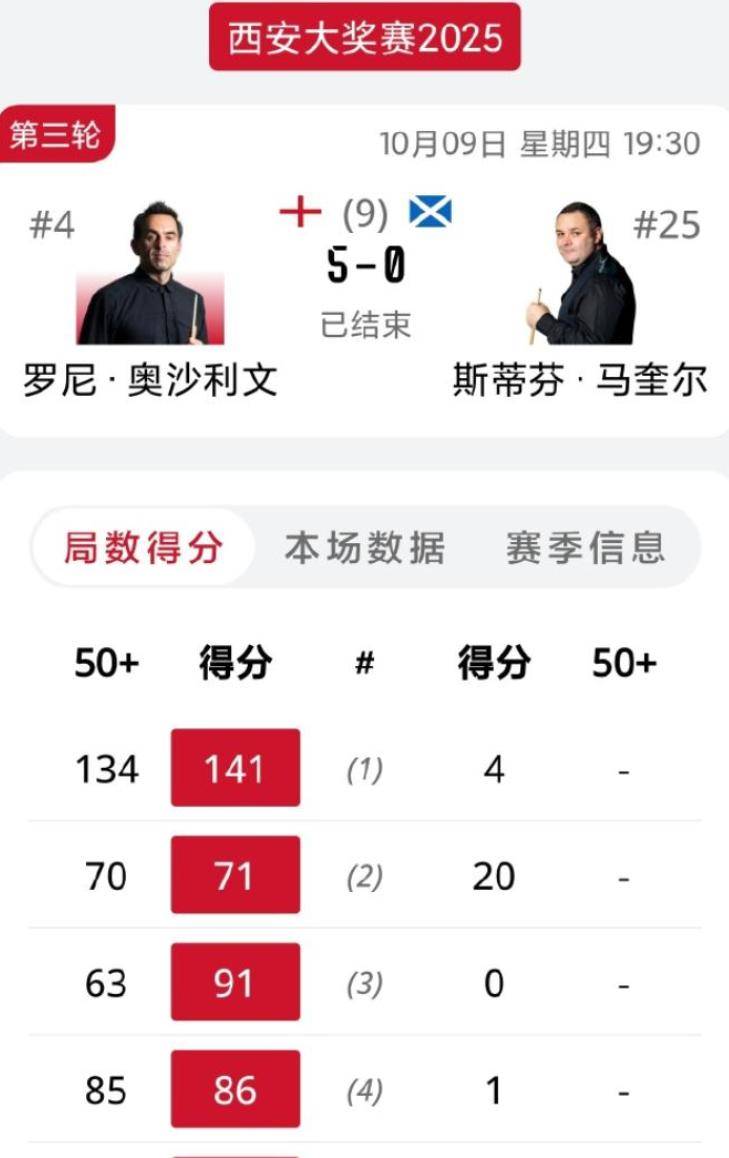Select the 局数得分 tab

(143, 547)
